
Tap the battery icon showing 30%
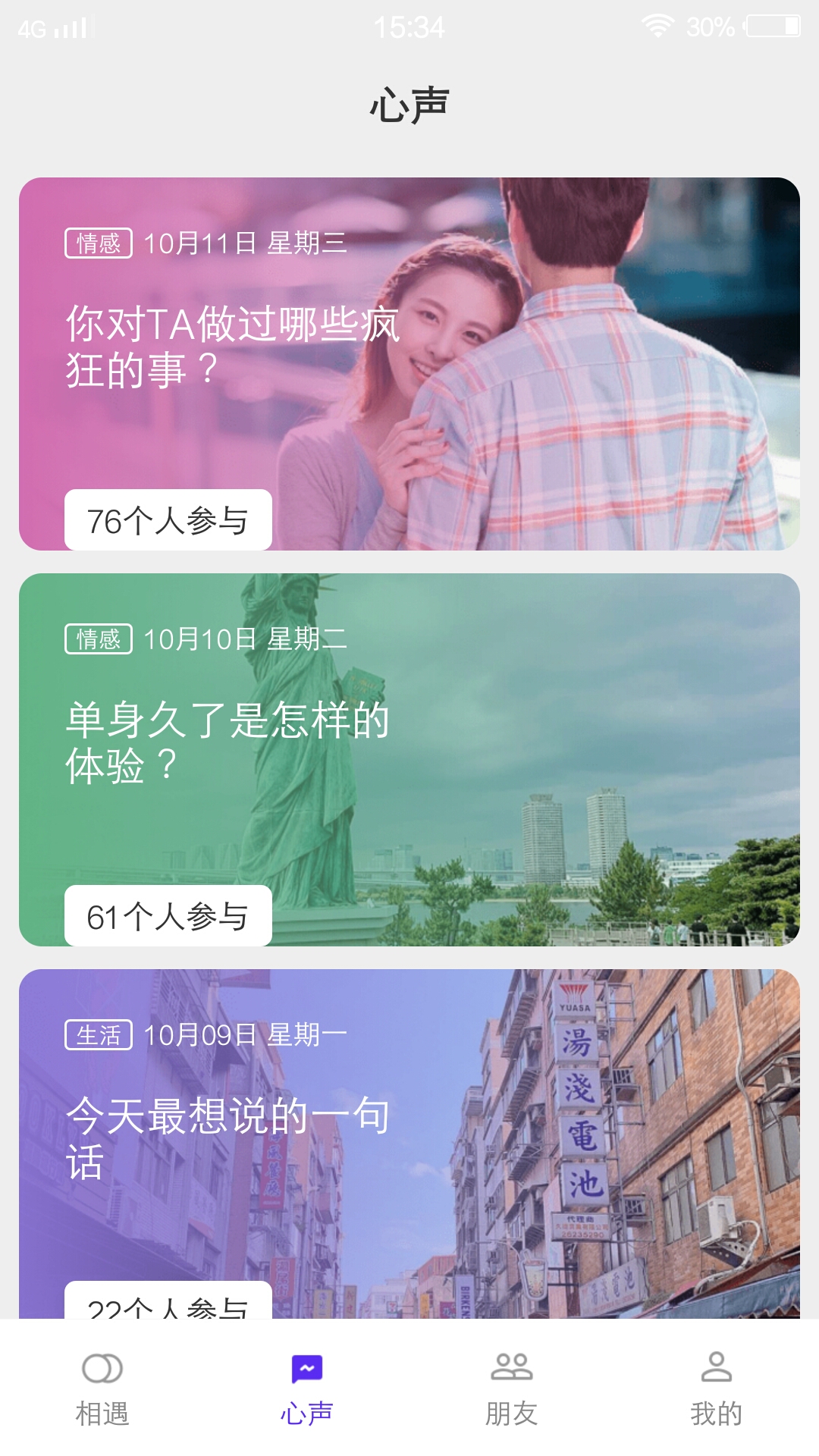click(773, 25)
